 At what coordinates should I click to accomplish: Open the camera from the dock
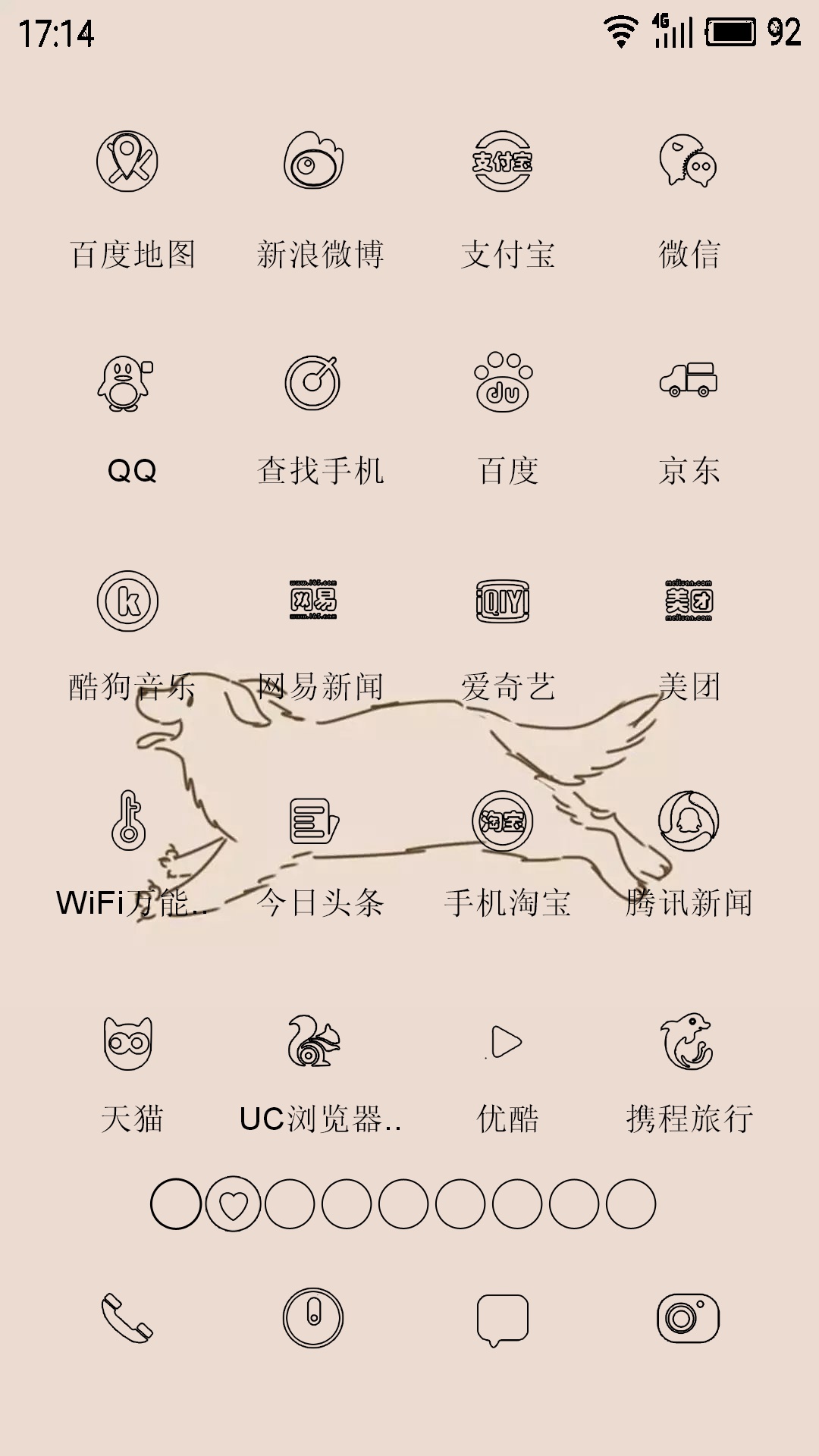(x=688, y=1318)
